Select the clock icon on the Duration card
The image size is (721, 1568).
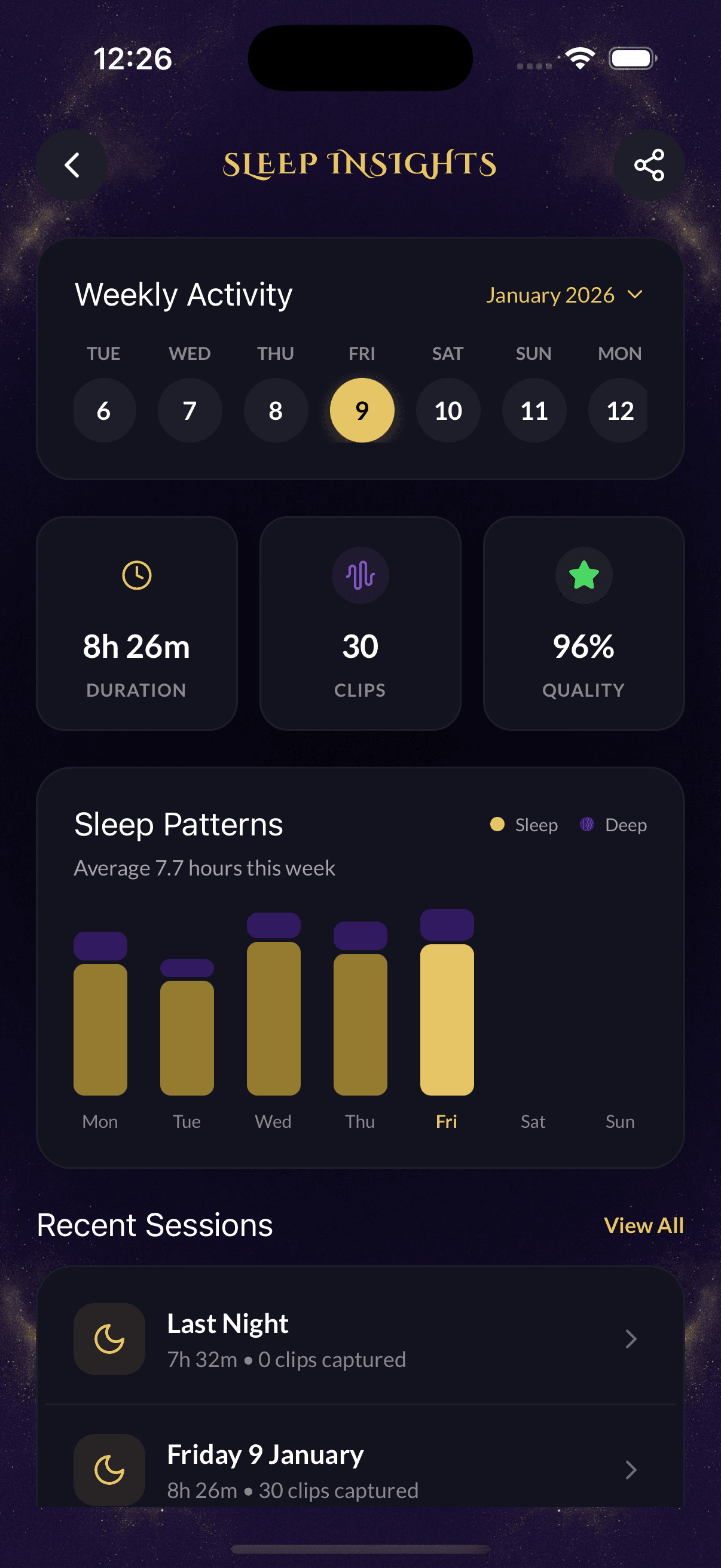click(x=136, y=575)
